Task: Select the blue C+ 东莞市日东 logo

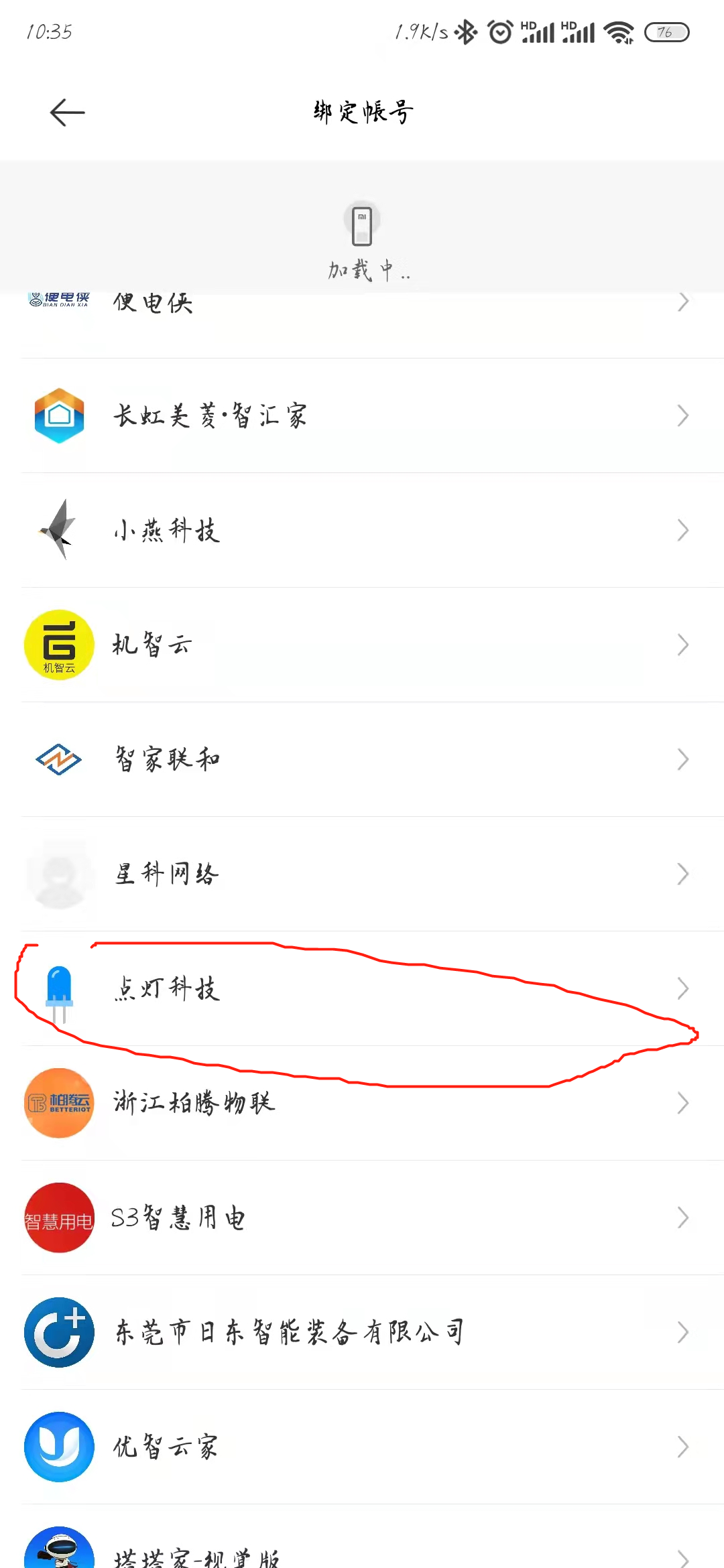Action: (x=58, y=1332)
